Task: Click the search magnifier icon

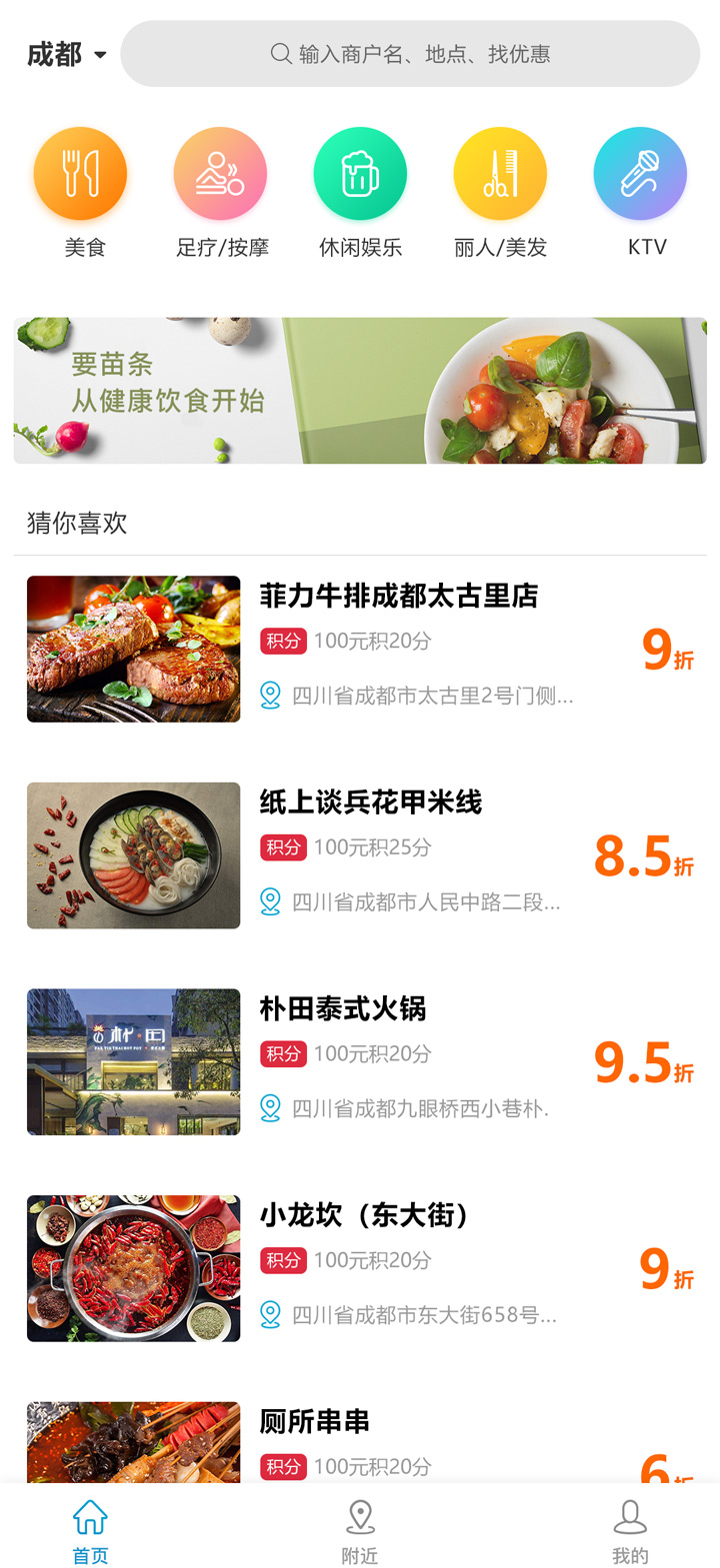Action: [x=278, y=53]
